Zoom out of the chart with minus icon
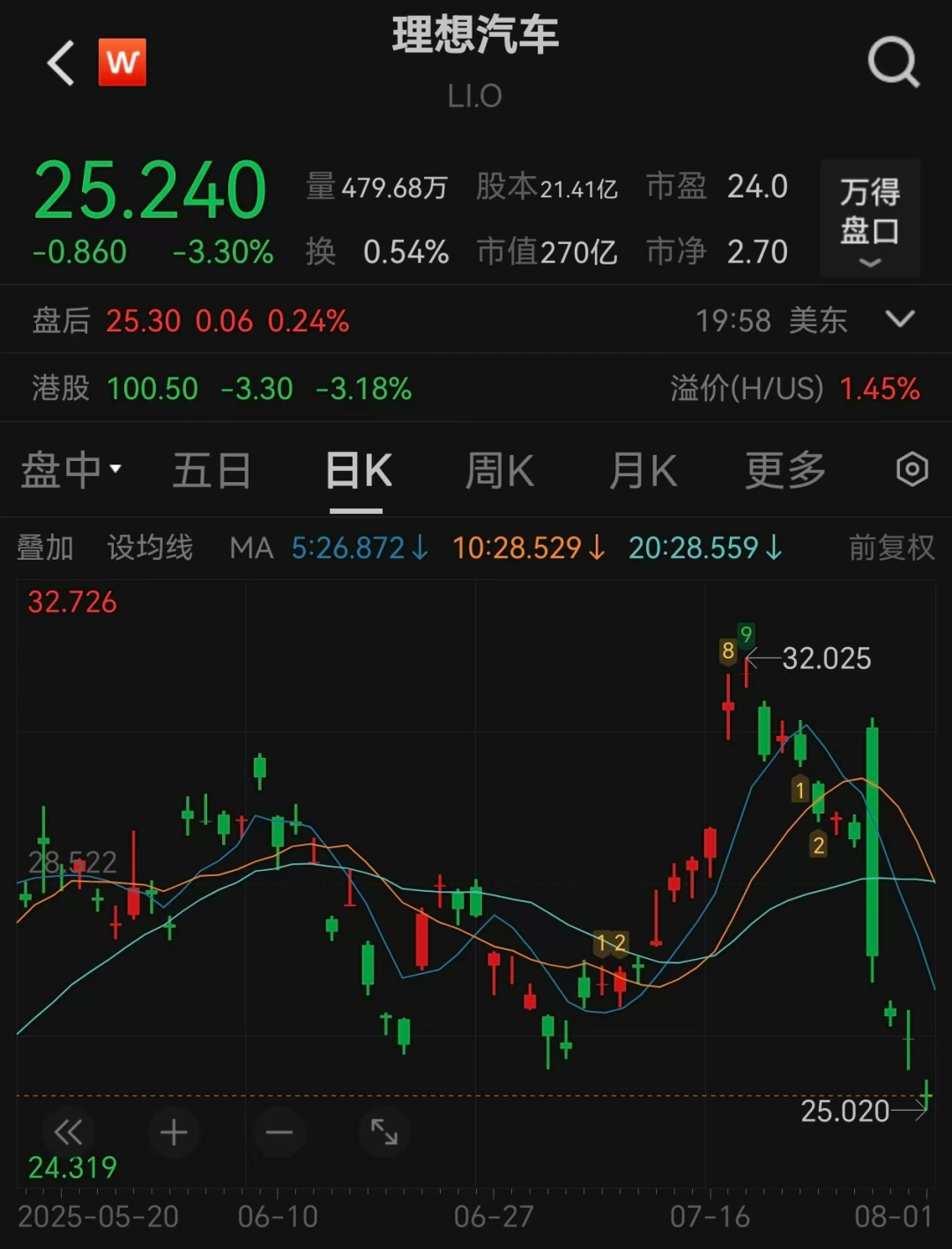Image resolution: width=952 pixels, height=1249 pixels. [279, 1133]
